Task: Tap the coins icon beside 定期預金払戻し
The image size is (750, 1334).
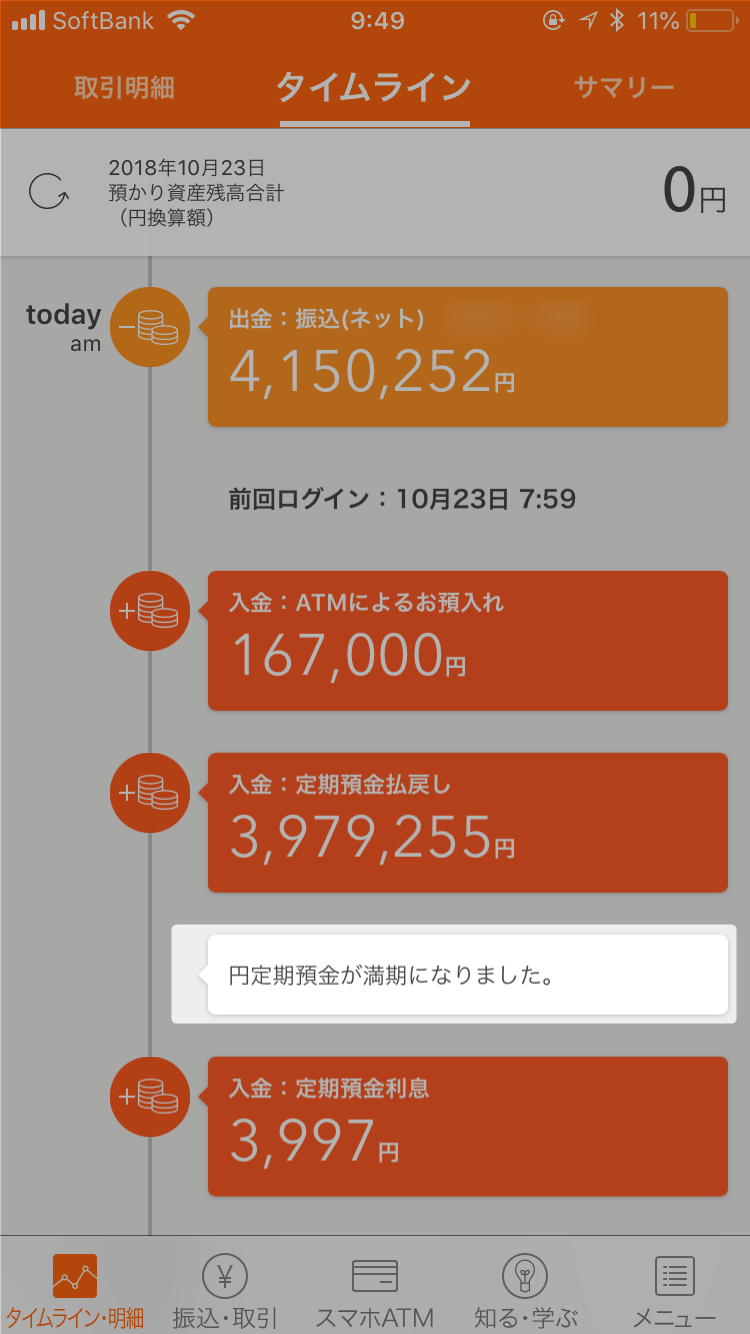Action: pos(149,792)
